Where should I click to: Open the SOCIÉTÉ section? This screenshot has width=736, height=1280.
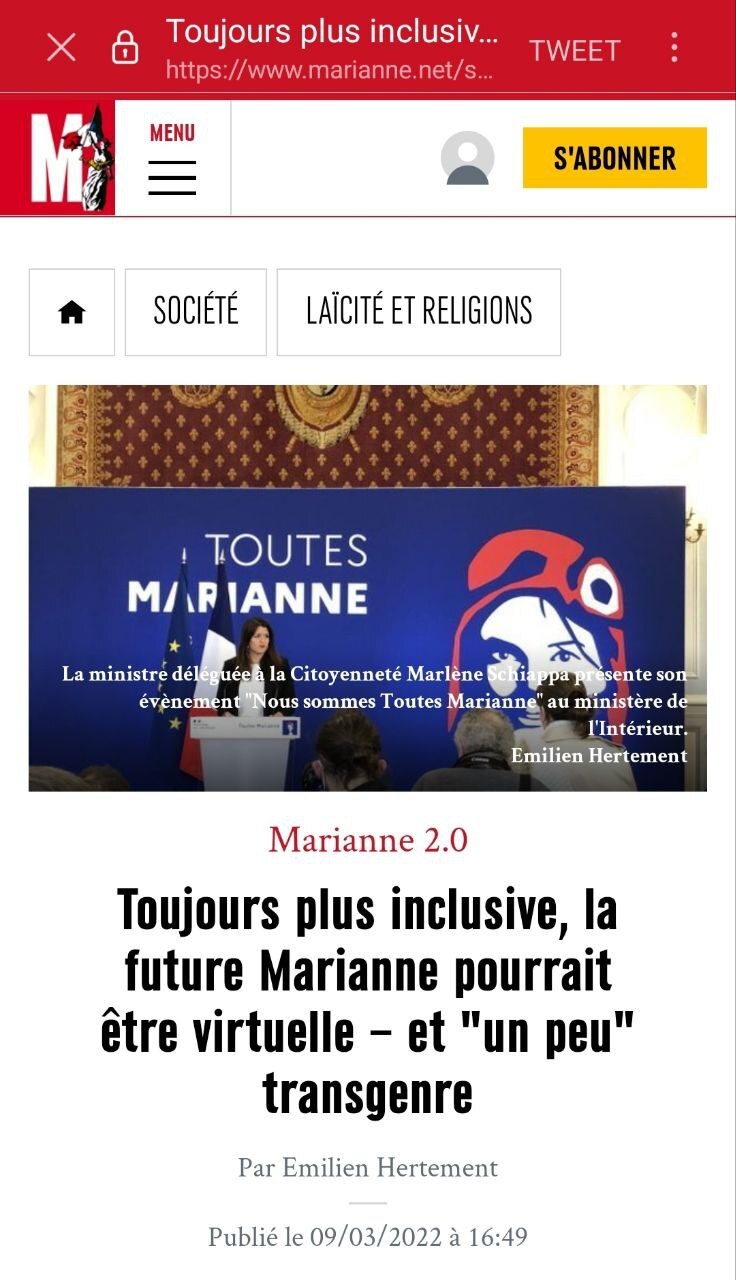[196, 312]
